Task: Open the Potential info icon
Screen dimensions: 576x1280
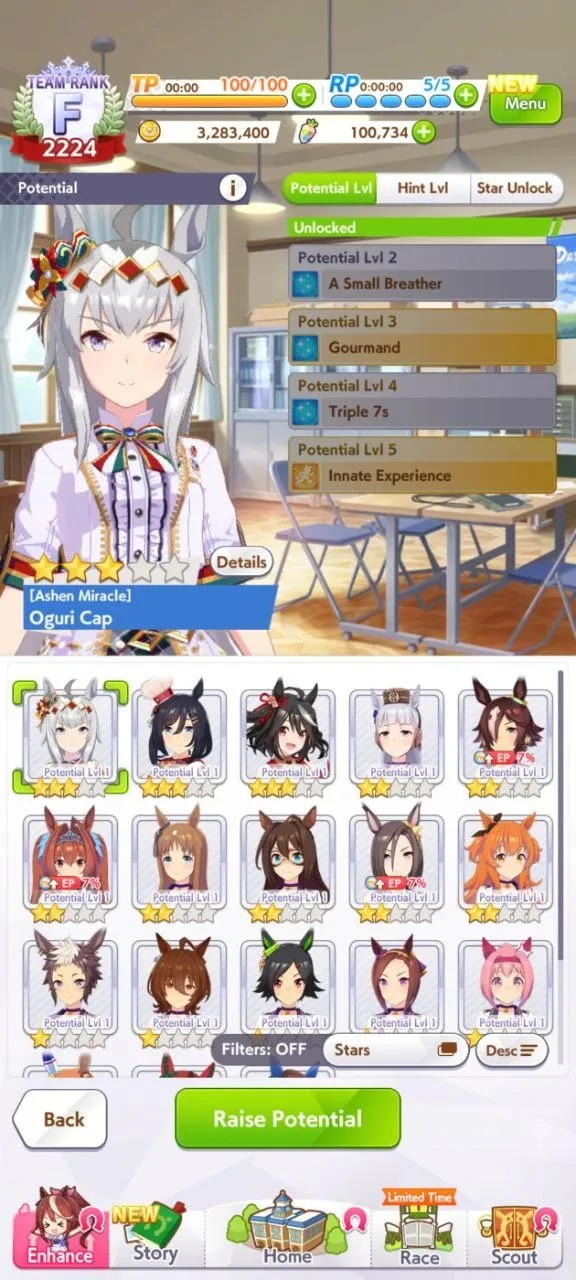Action: pos(233,187)
